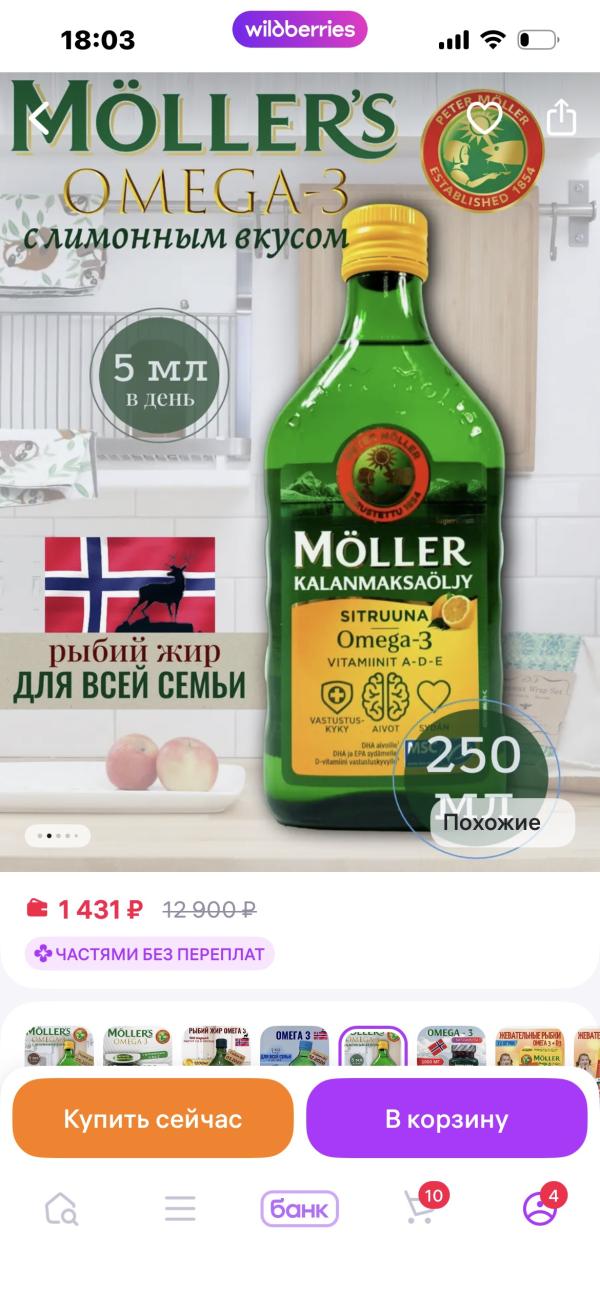This screenshot has height=1297, width=600.
Task: Share this Möller's Omega-3 product
Action: click(x=561, y=117)
